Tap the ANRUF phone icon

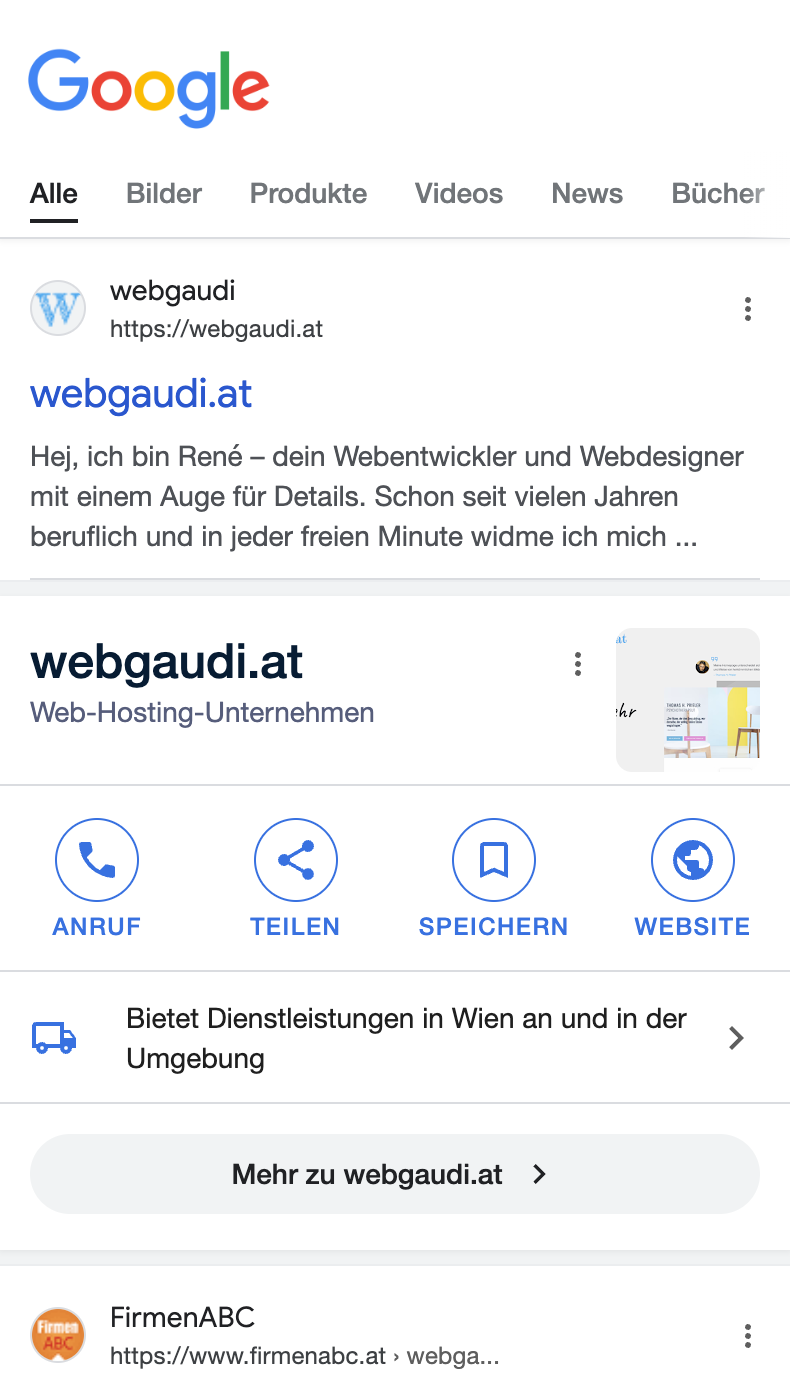point(95,859)
